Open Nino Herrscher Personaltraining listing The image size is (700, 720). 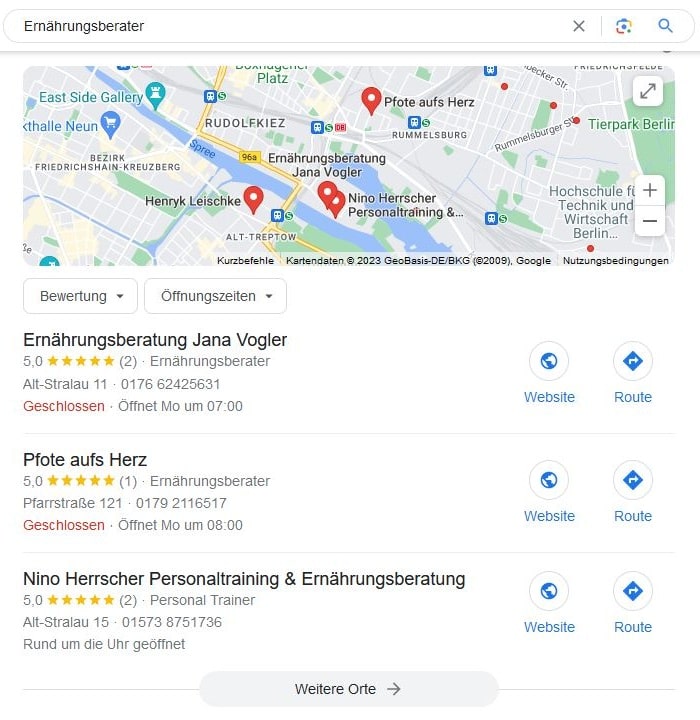[243, 579]
